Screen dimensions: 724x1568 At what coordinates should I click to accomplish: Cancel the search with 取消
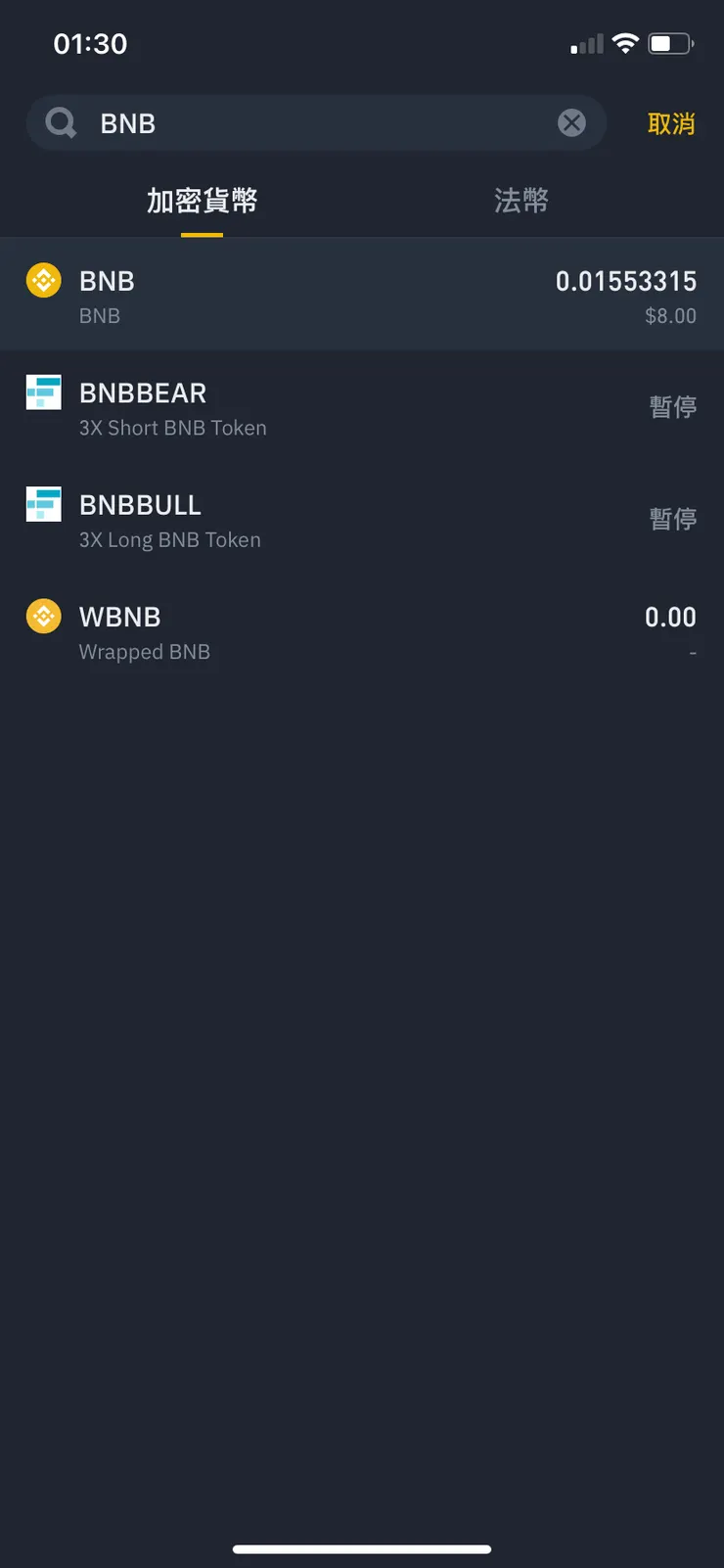tap(671, 124)
